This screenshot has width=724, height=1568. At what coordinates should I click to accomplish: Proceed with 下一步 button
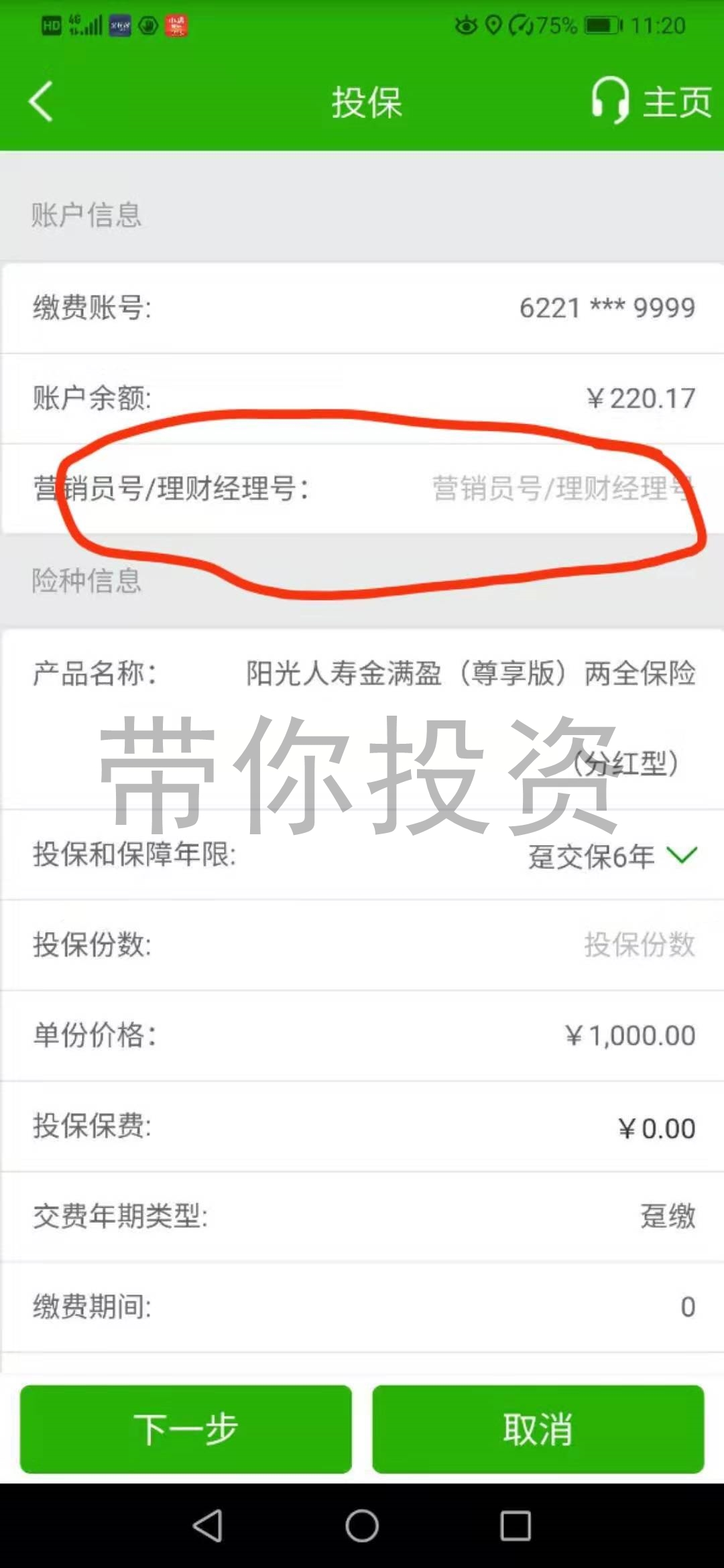click(x=186, y=1429)
